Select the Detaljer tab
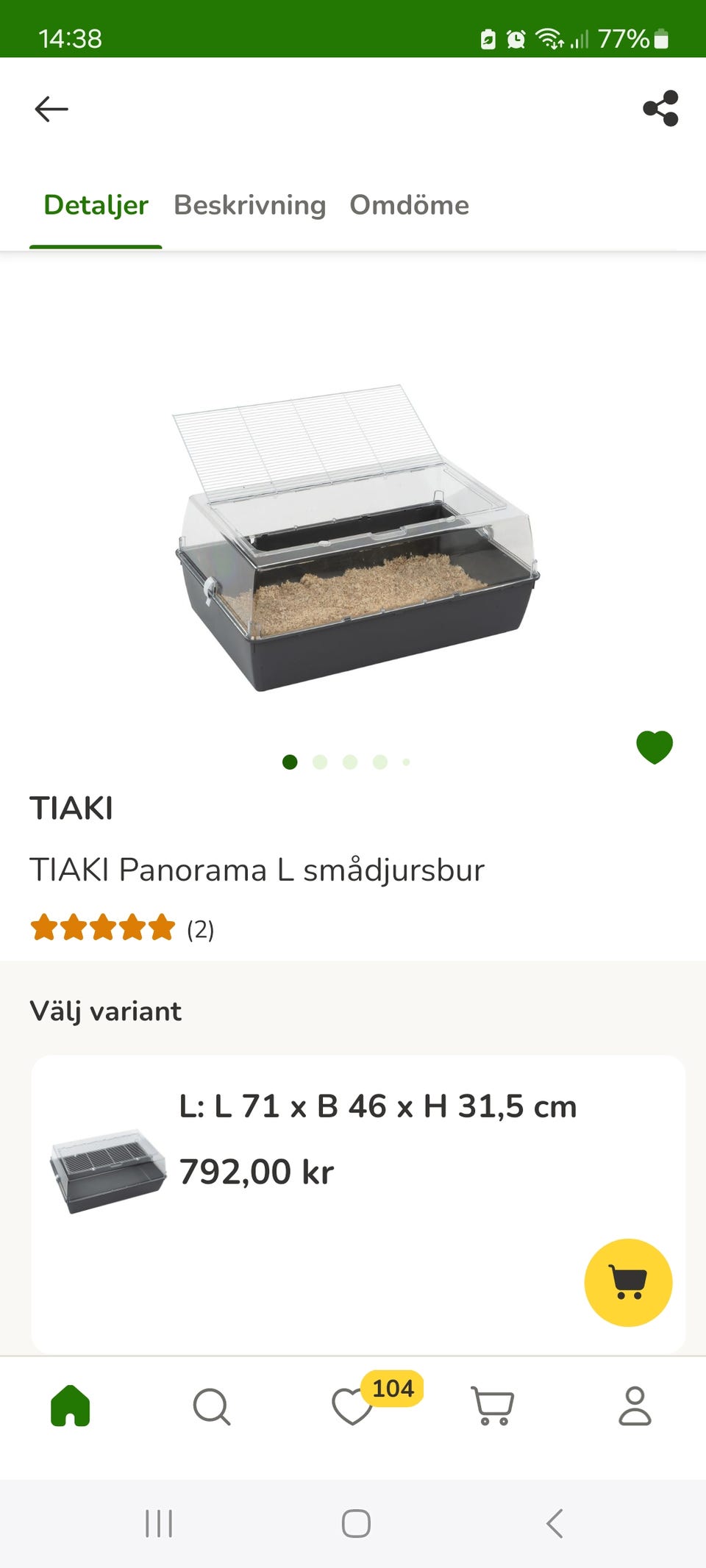This screenshot has height=1568, width=706. [x=96, y=205]
